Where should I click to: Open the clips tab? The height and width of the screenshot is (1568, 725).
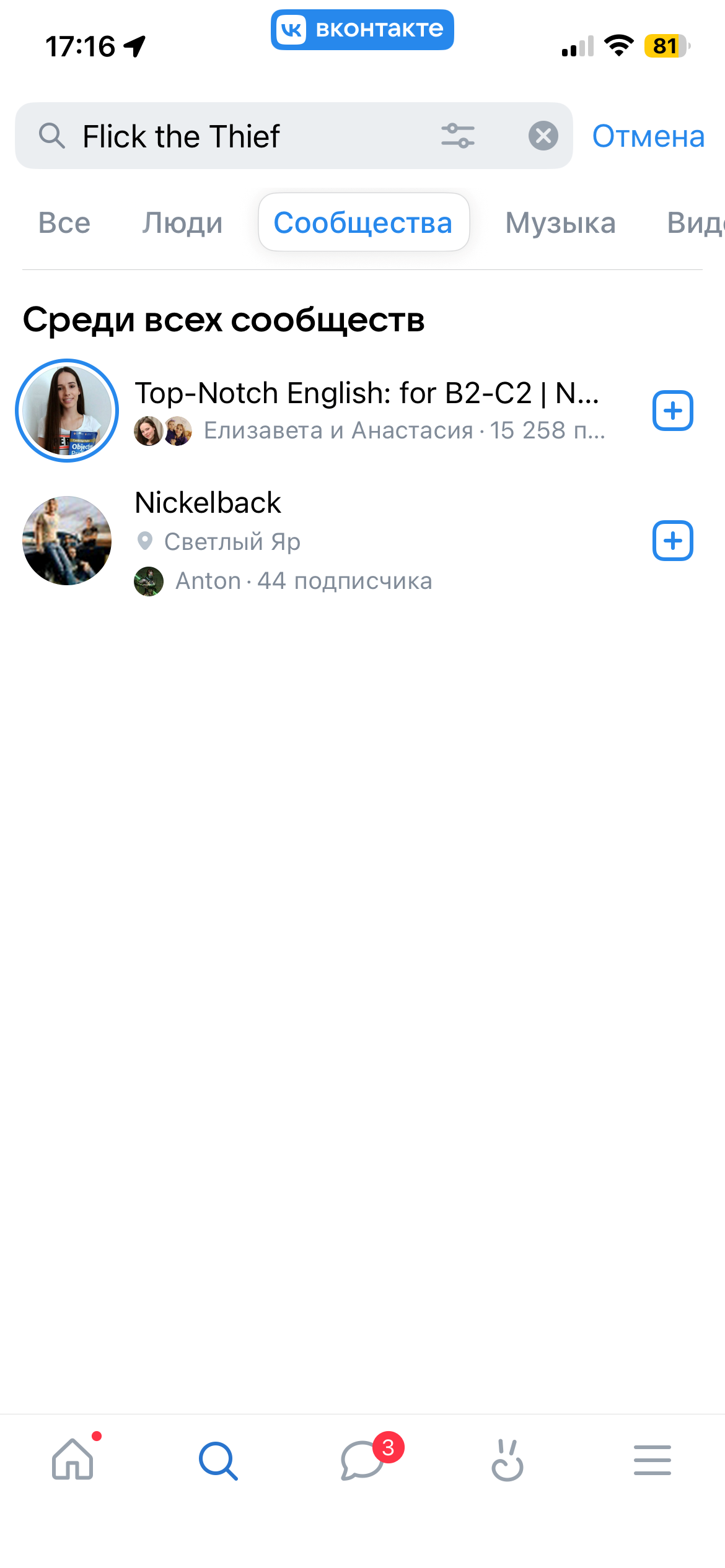coord(507,1460)
